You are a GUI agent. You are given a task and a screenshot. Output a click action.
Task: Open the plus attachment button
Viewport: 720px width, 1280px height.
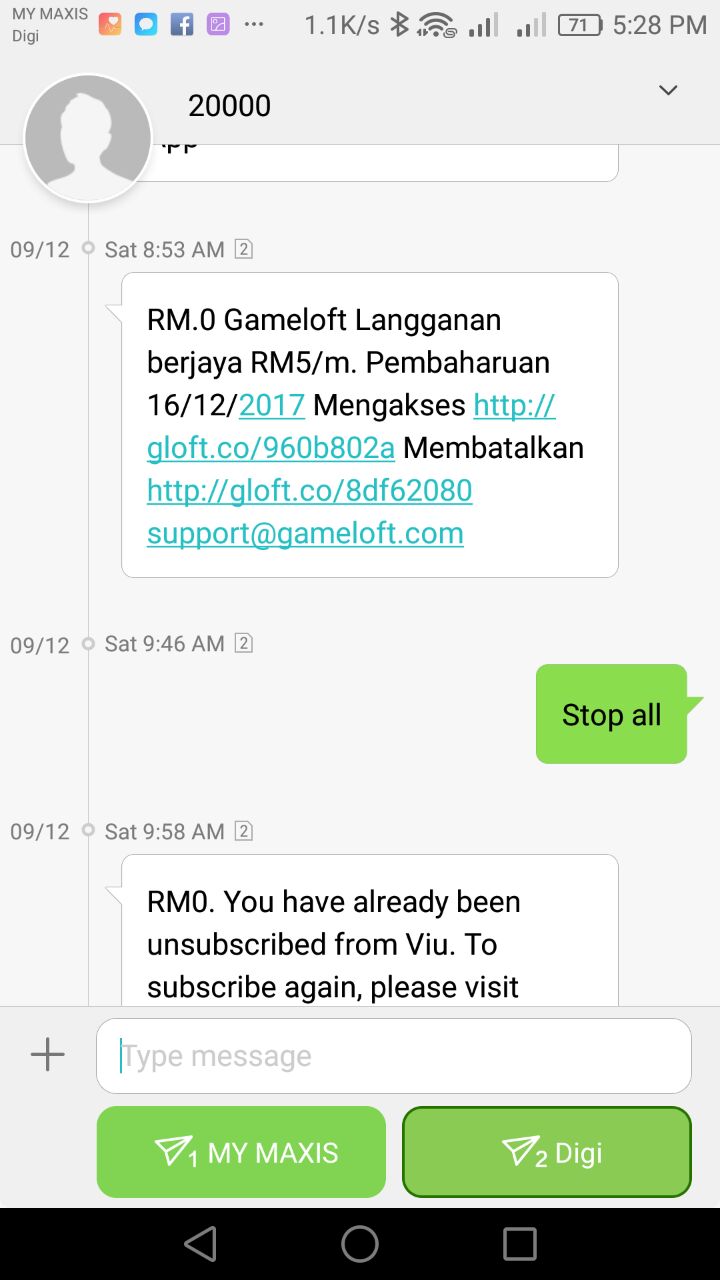pyautogui.click(x=47, y=1055)
